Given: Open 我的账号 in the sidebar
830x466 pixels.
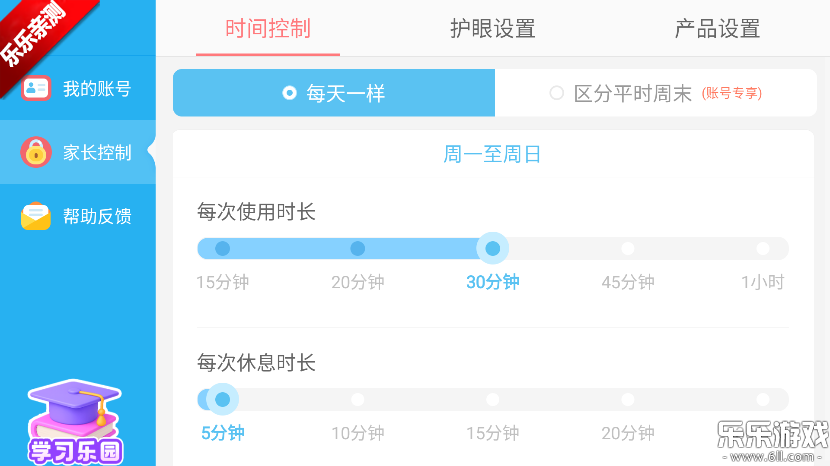Looking at the screenshot, I should 78,88.
